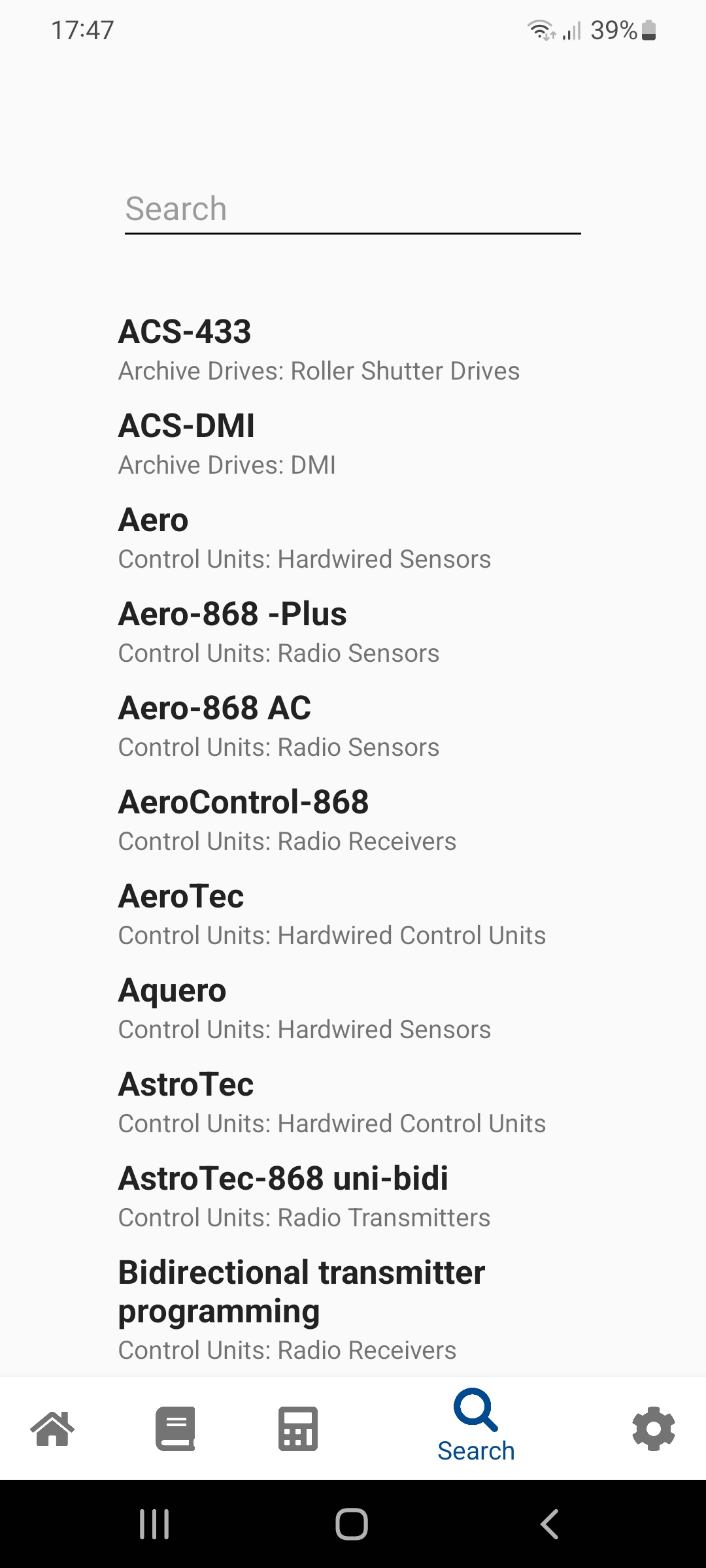
Task: Select Aero under Hardwired Sensors
Action: (304, 538)
